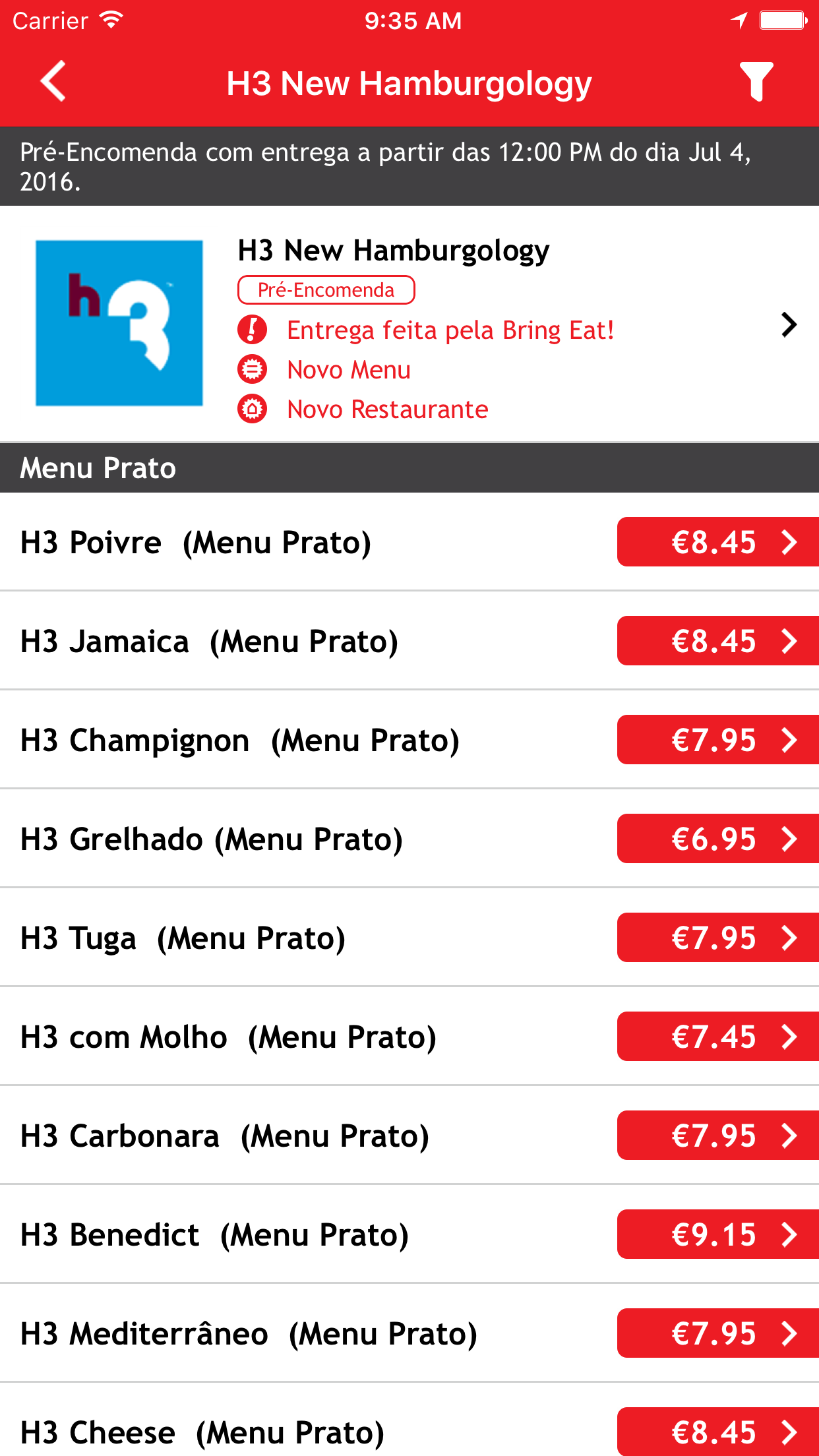Open the filter funnel icon
The height and width of the screenshot is (1456, 819).
click(x=756, y=82)
